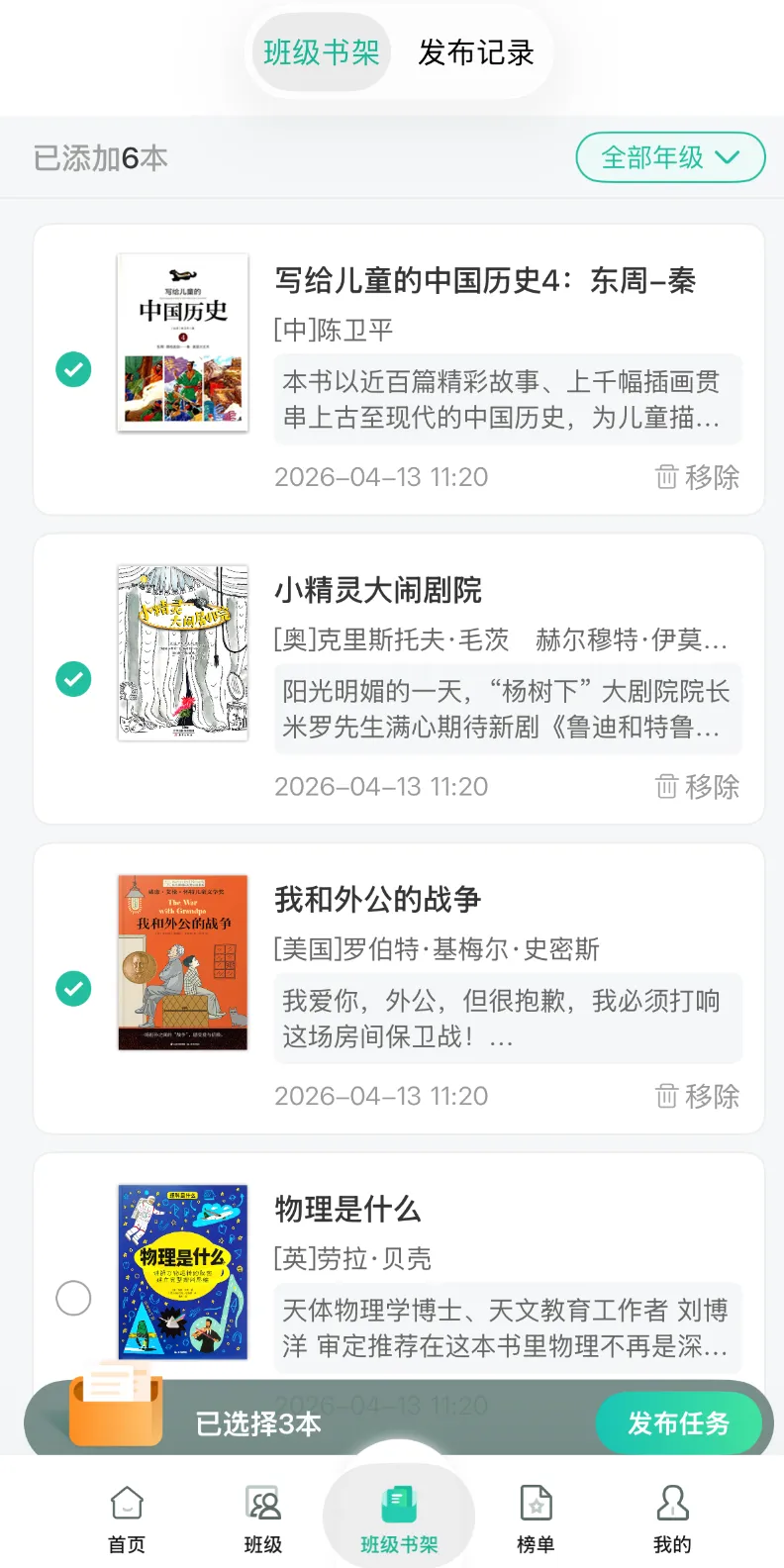
Task: View the 我和外公的战争 book cover
Action: (x=183, y=962)
